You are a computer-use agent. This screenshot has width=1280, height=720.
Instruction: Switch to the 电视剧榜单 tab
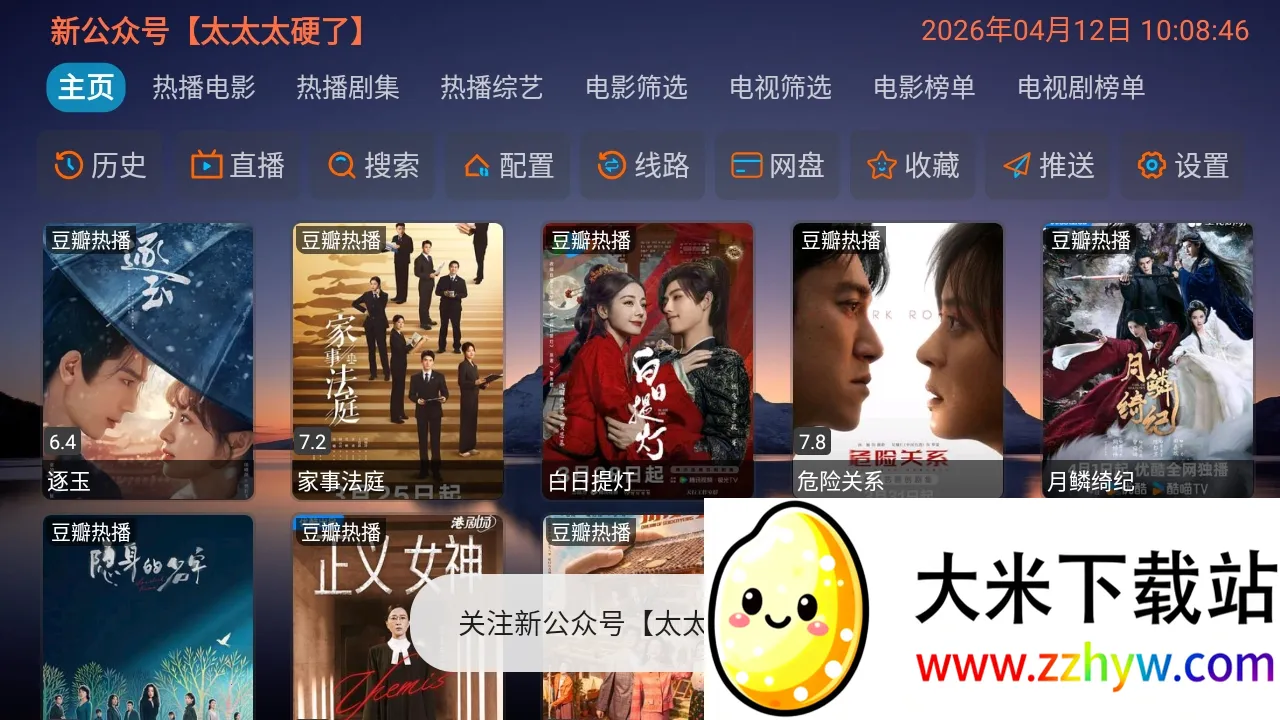coord(1081,88)
